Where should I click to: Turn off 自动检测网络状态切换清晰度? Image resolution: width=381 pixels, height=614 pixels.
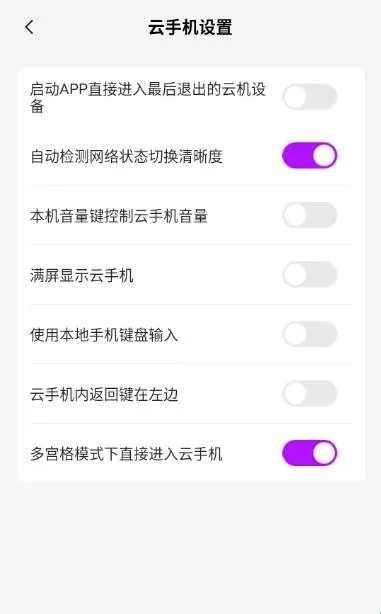point(310,155)
